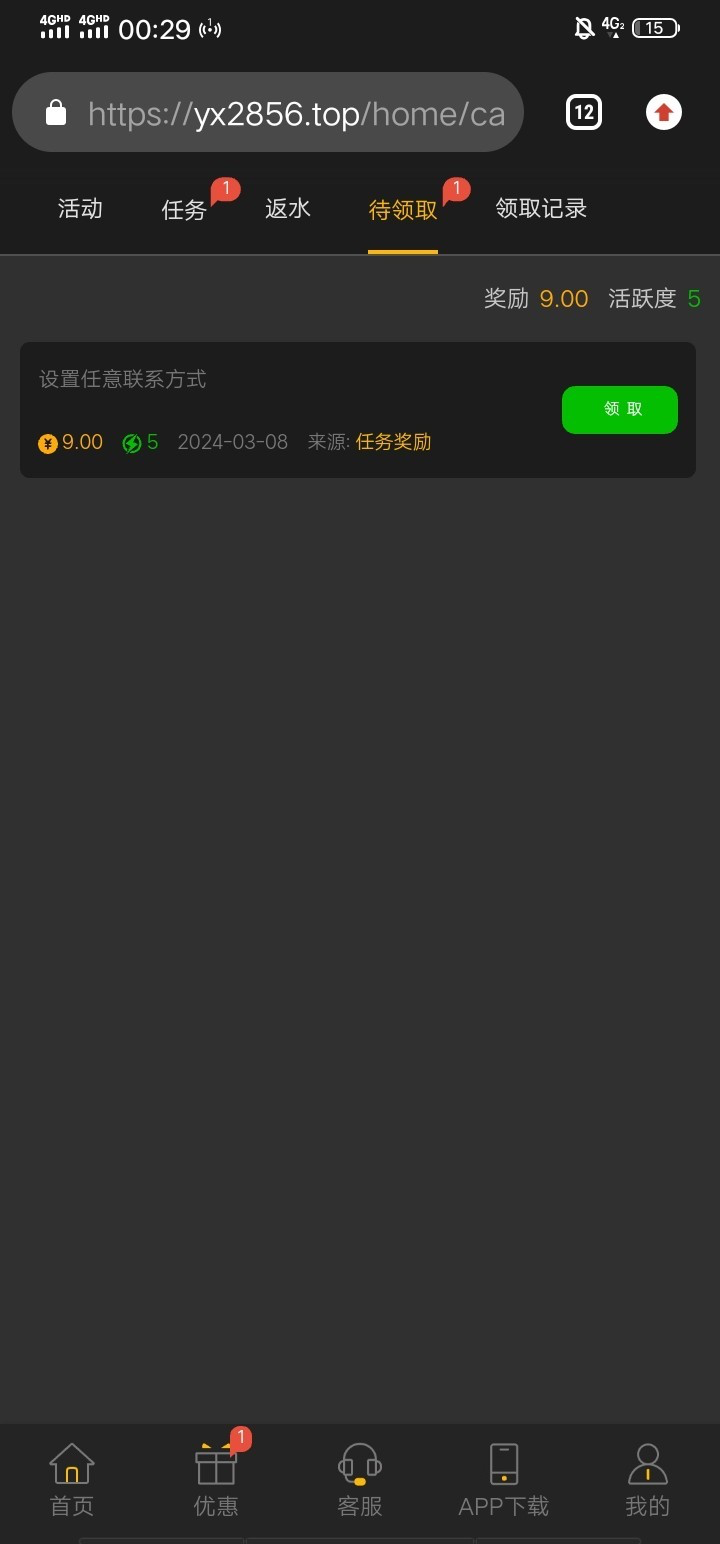Contact 客服 from bottom navigation

pyautogui.click(x=360, y=1480)
